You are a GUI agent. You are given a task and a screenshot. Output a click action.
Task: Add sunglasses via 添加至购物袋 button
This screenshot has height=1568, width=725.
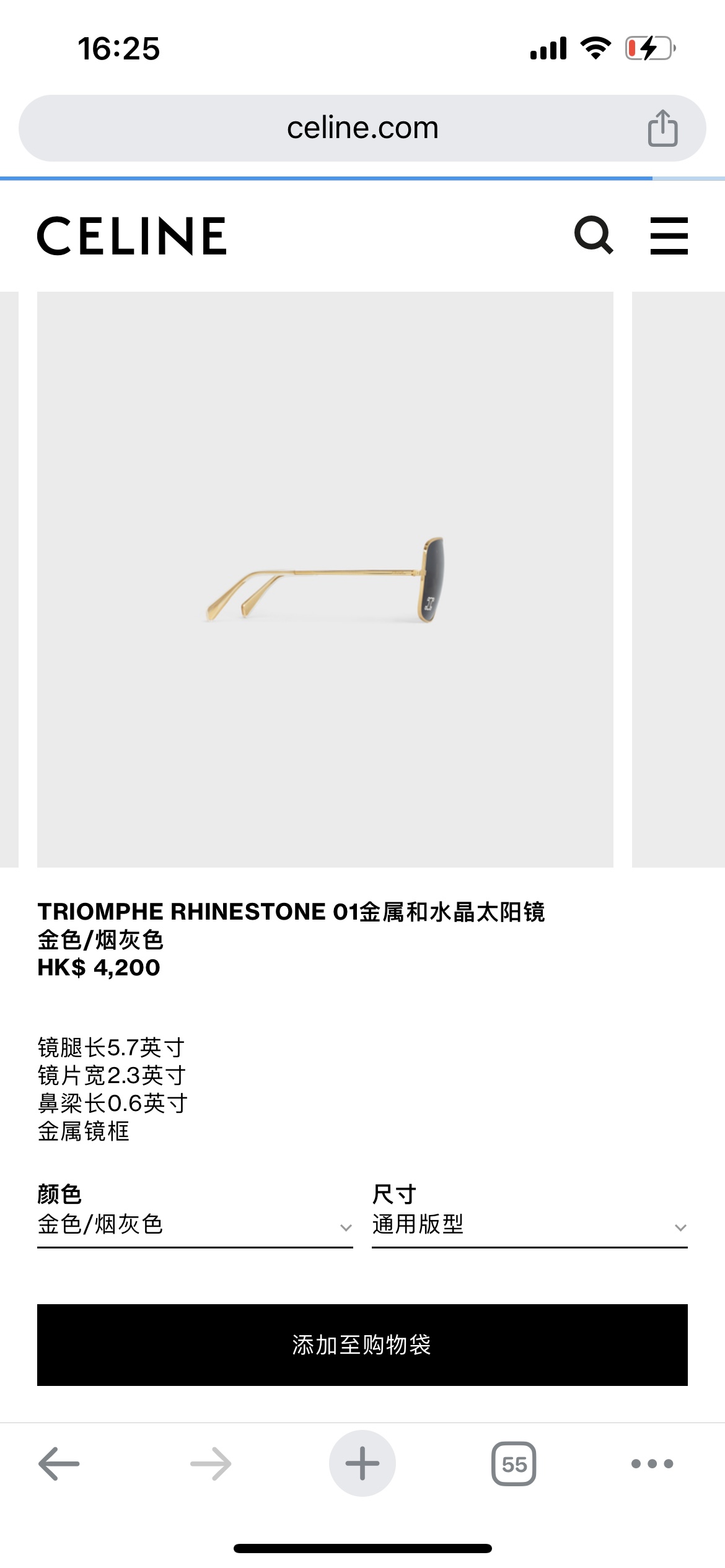tap(362, 1345)
